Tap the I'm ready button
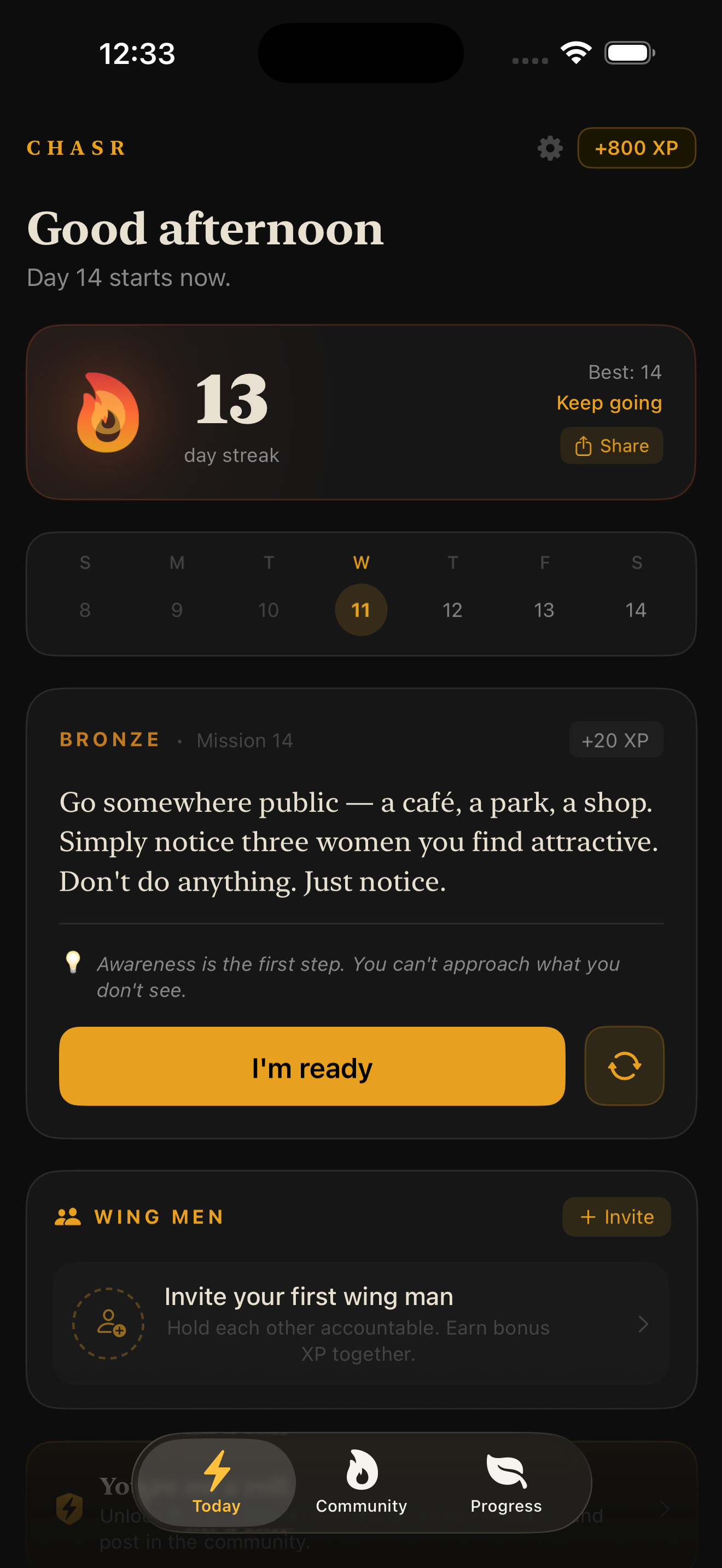 coord(312,1066)
